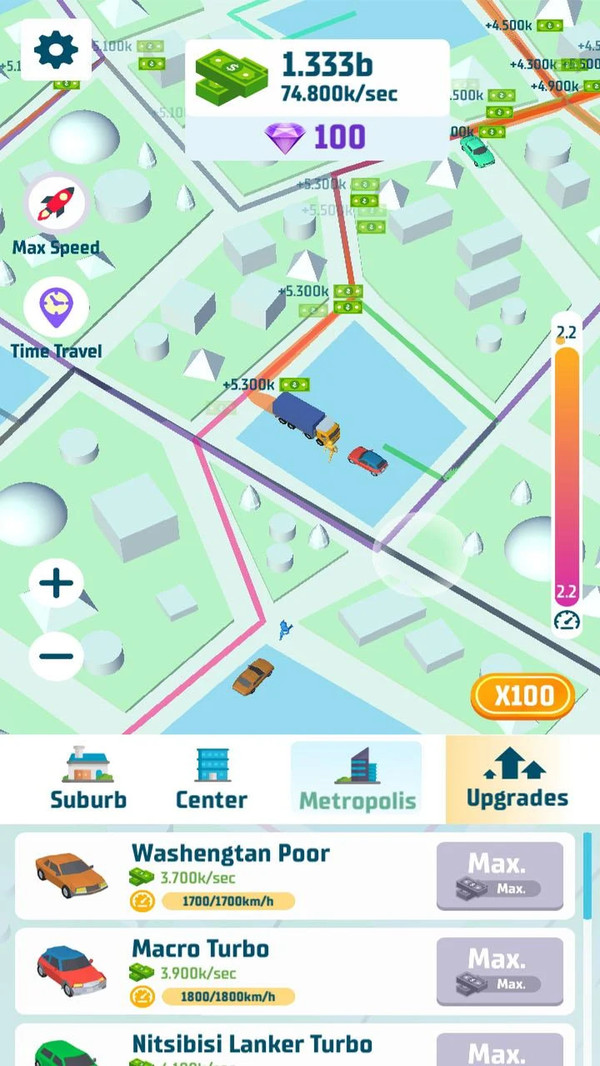Screen dimensions: 600x1066
Task: Activate the Max Speed rocket boost
Action: [x=57, y=203]
